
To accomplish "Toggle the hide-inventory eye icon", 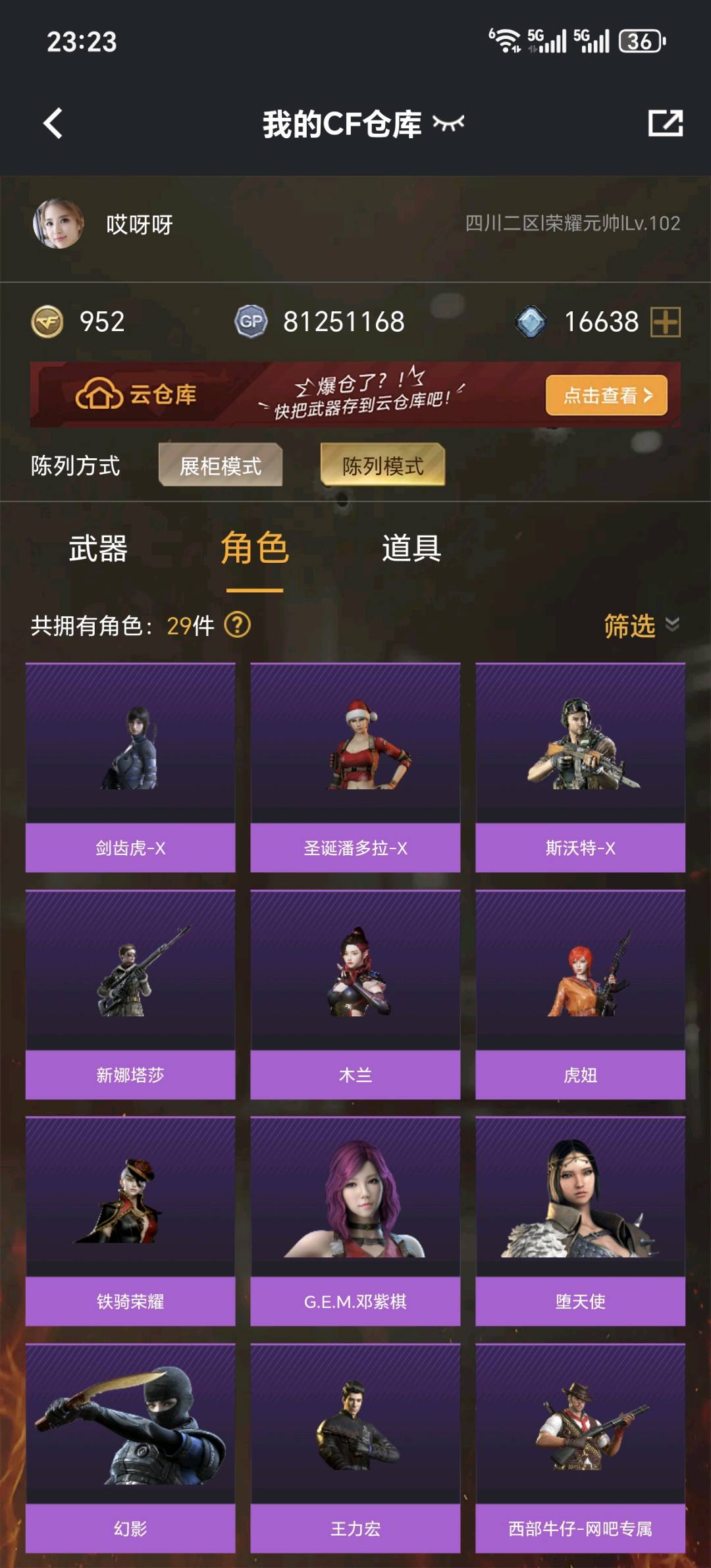I will (x=448, y=123).
